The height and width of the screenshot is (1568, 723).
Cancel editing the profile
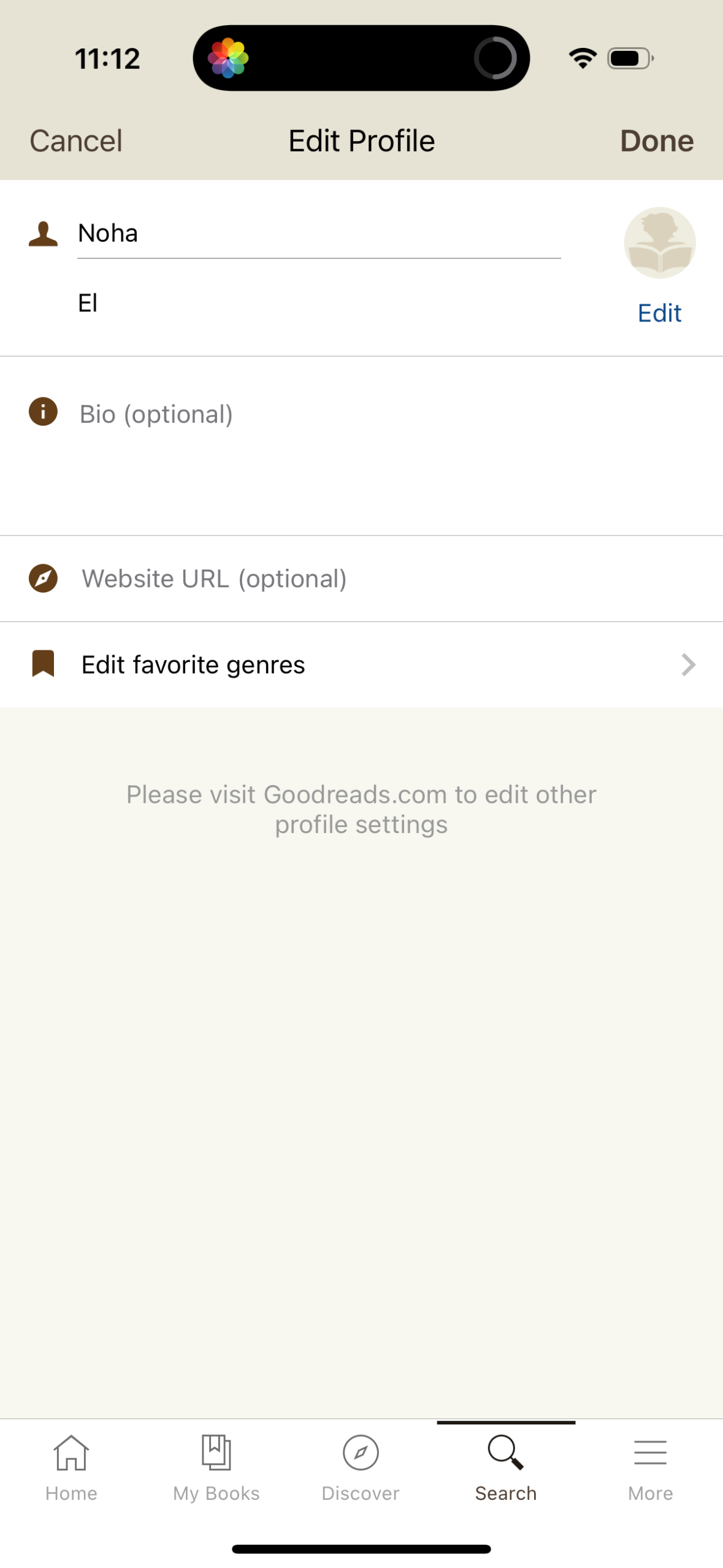(x=75, y=140)
